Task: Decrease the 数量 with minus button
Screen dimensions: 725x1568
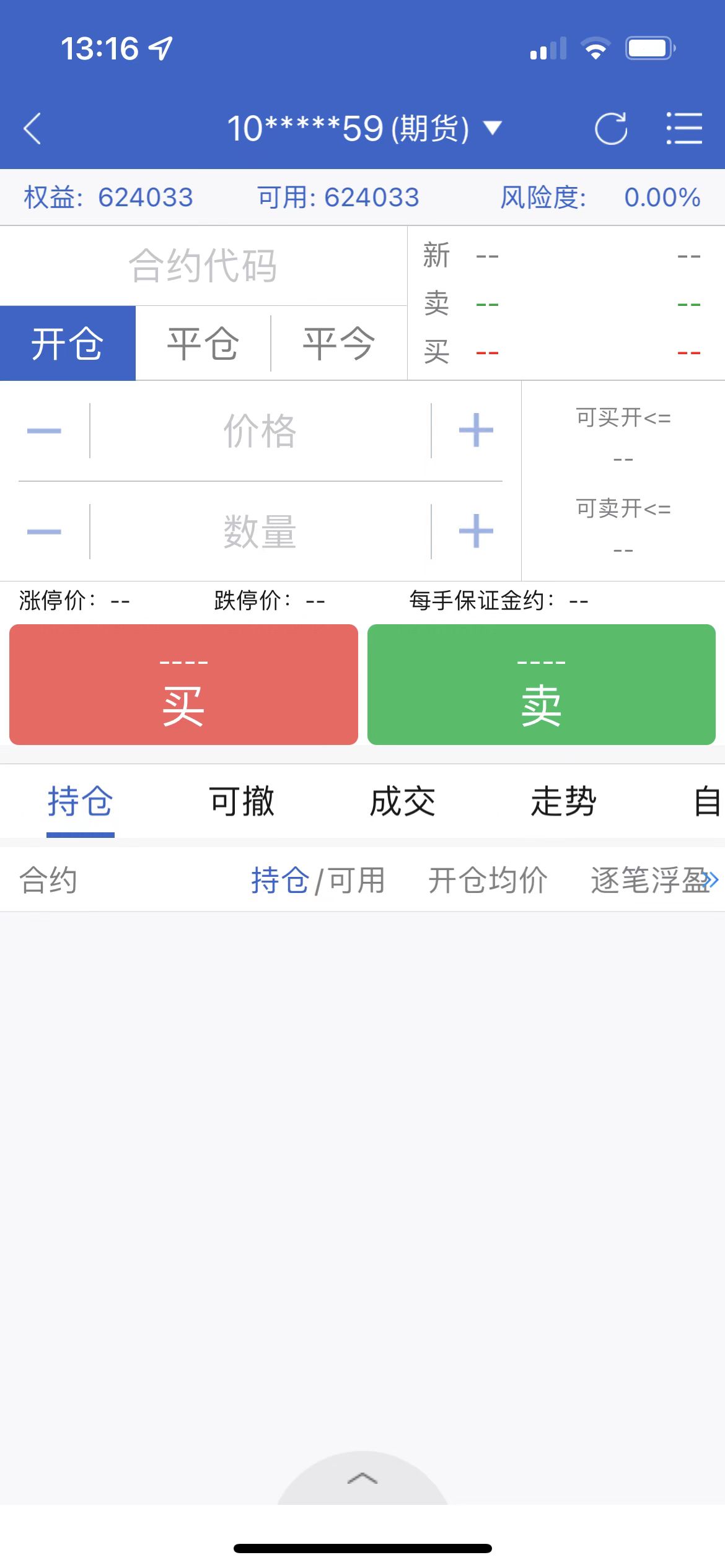Action: point(45,532)
